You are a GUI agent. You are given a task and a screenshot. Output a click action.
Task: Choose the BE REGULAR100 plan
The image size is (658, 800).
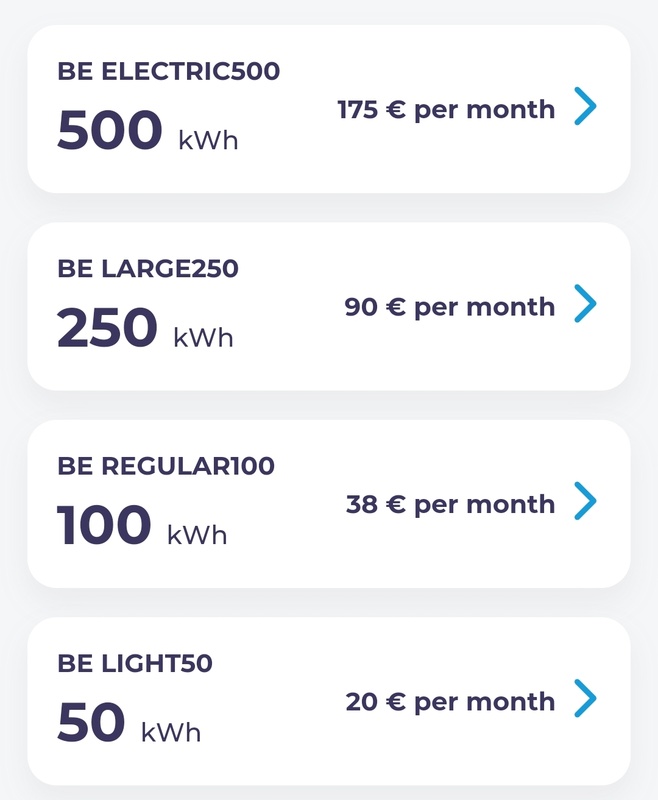pos(328,503)
